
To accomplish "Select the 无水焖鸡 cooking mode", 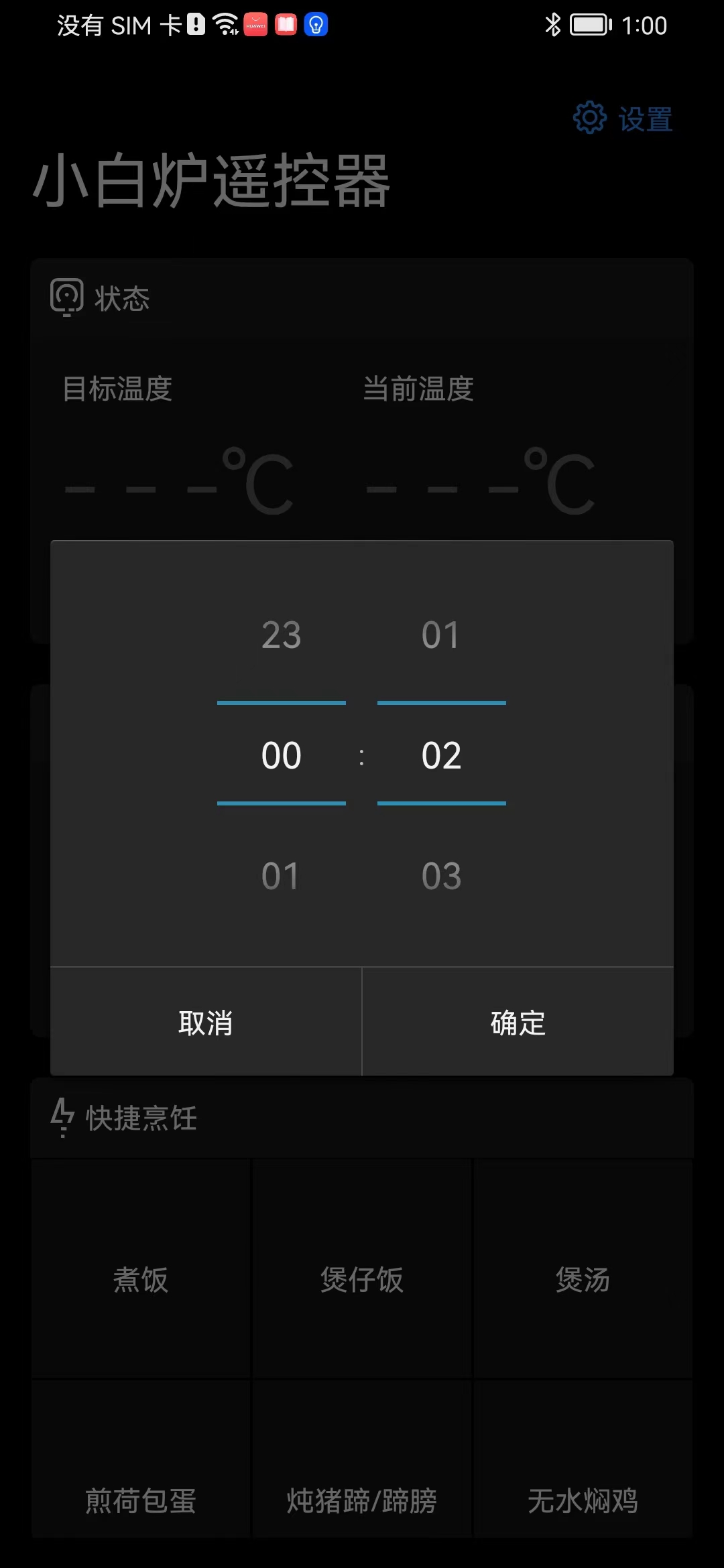I will 583,1503.
